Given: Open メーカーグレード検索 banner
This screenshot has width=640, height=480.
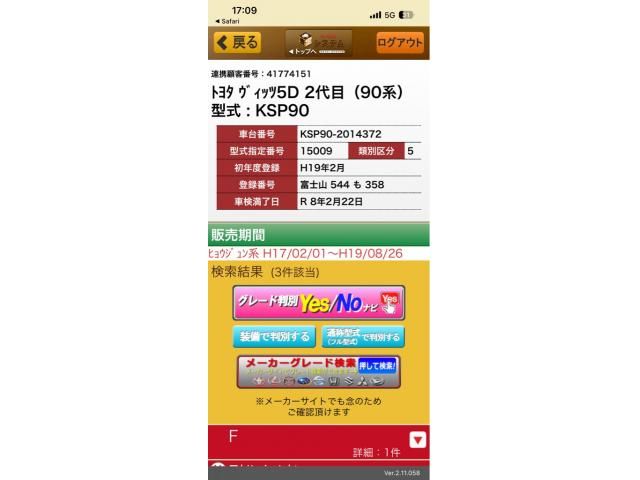Looking at the screenshot, I should [x=318, y=372].
